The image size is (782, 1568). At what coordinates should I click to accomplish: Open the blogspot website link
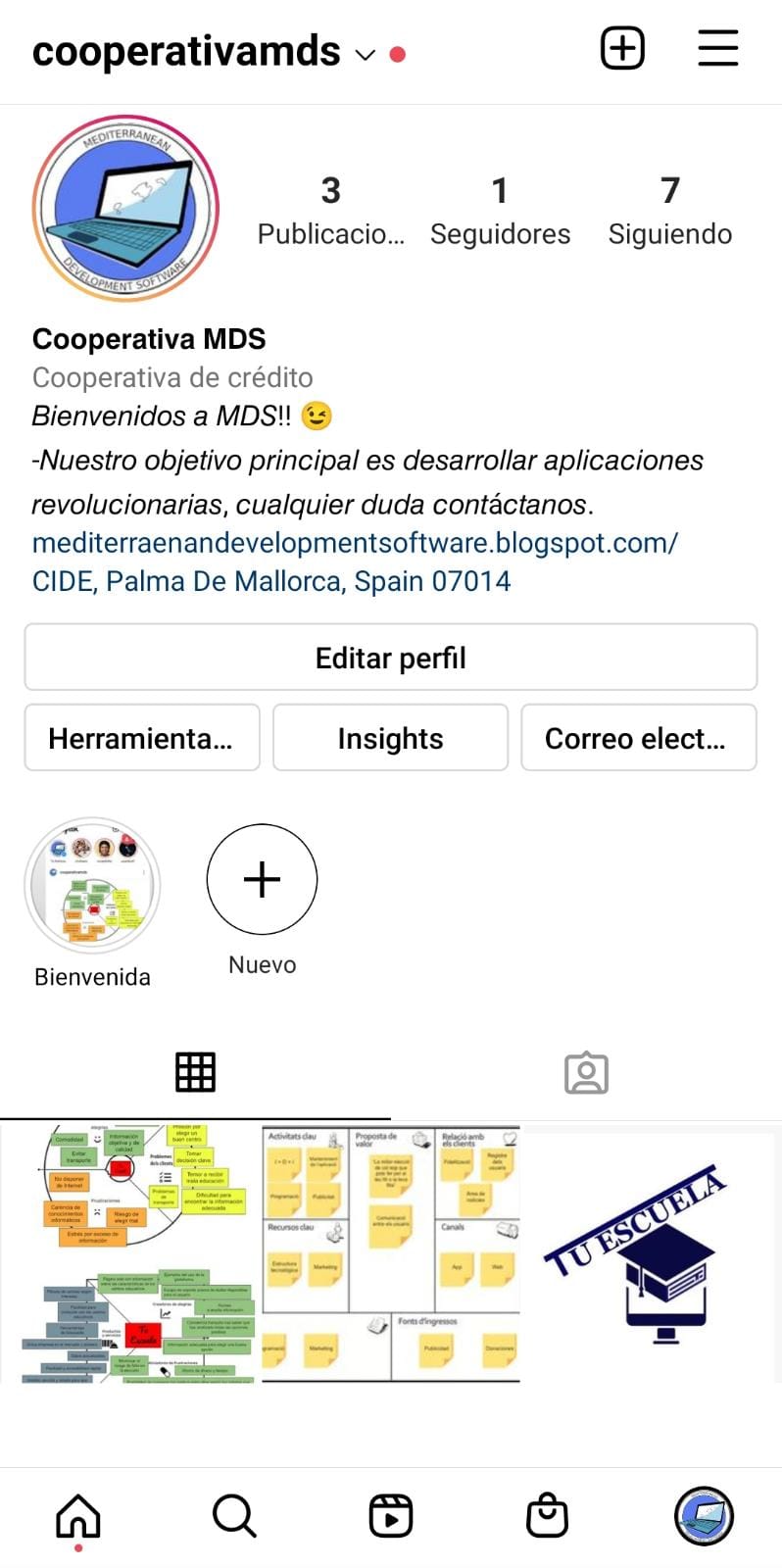click(x=355, y=543)
